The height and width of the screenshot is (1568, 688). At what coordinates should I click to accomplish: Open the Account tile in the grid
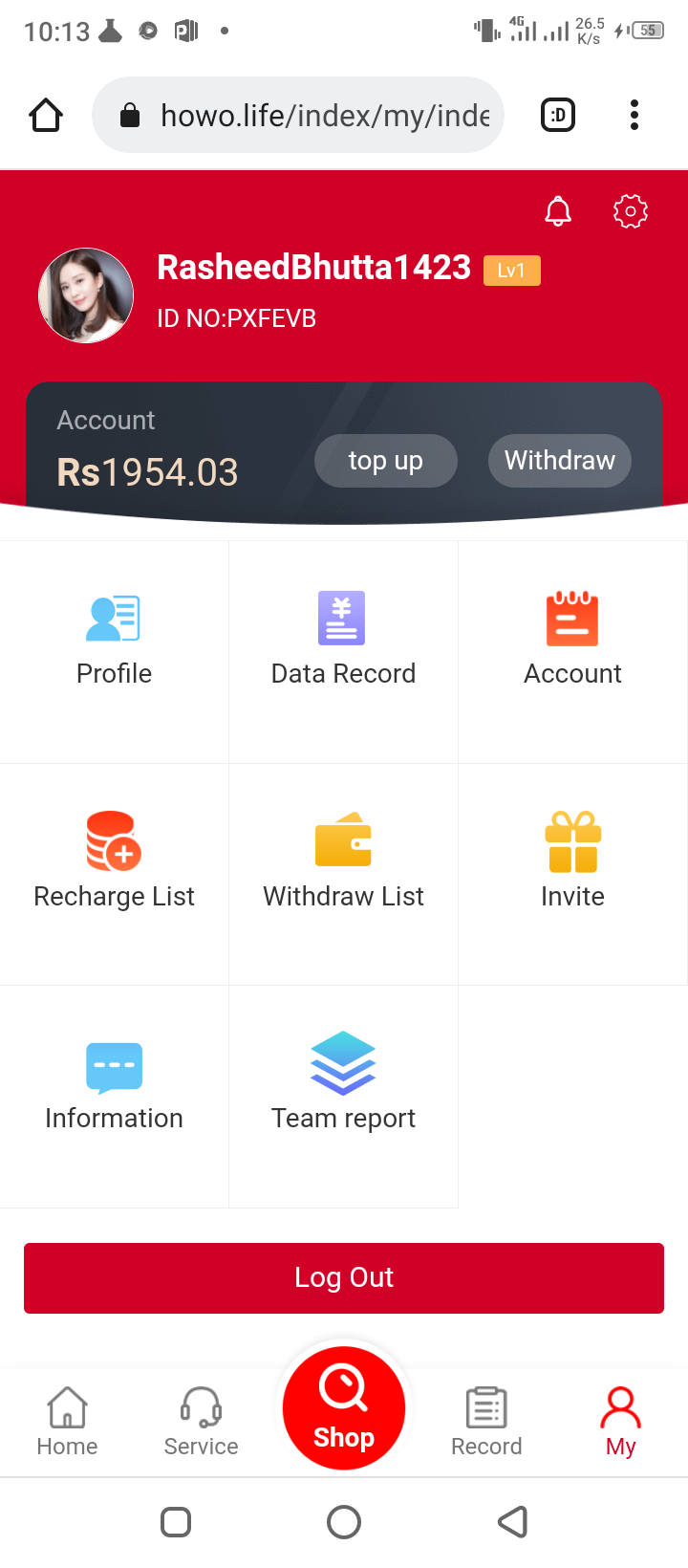tap(573, 652)
